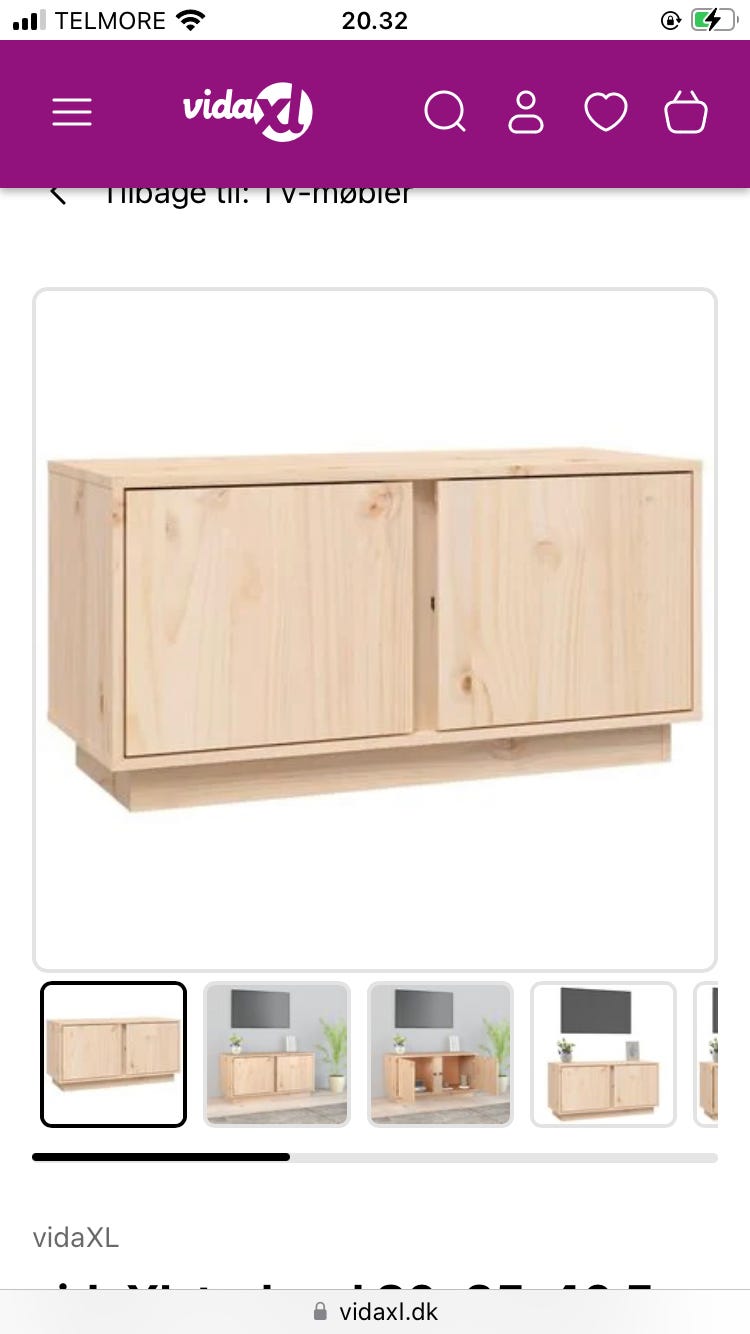The image size is (750, 1334).
Task: Go to the vidaXL homepage logo
Action: coord(248,110)
